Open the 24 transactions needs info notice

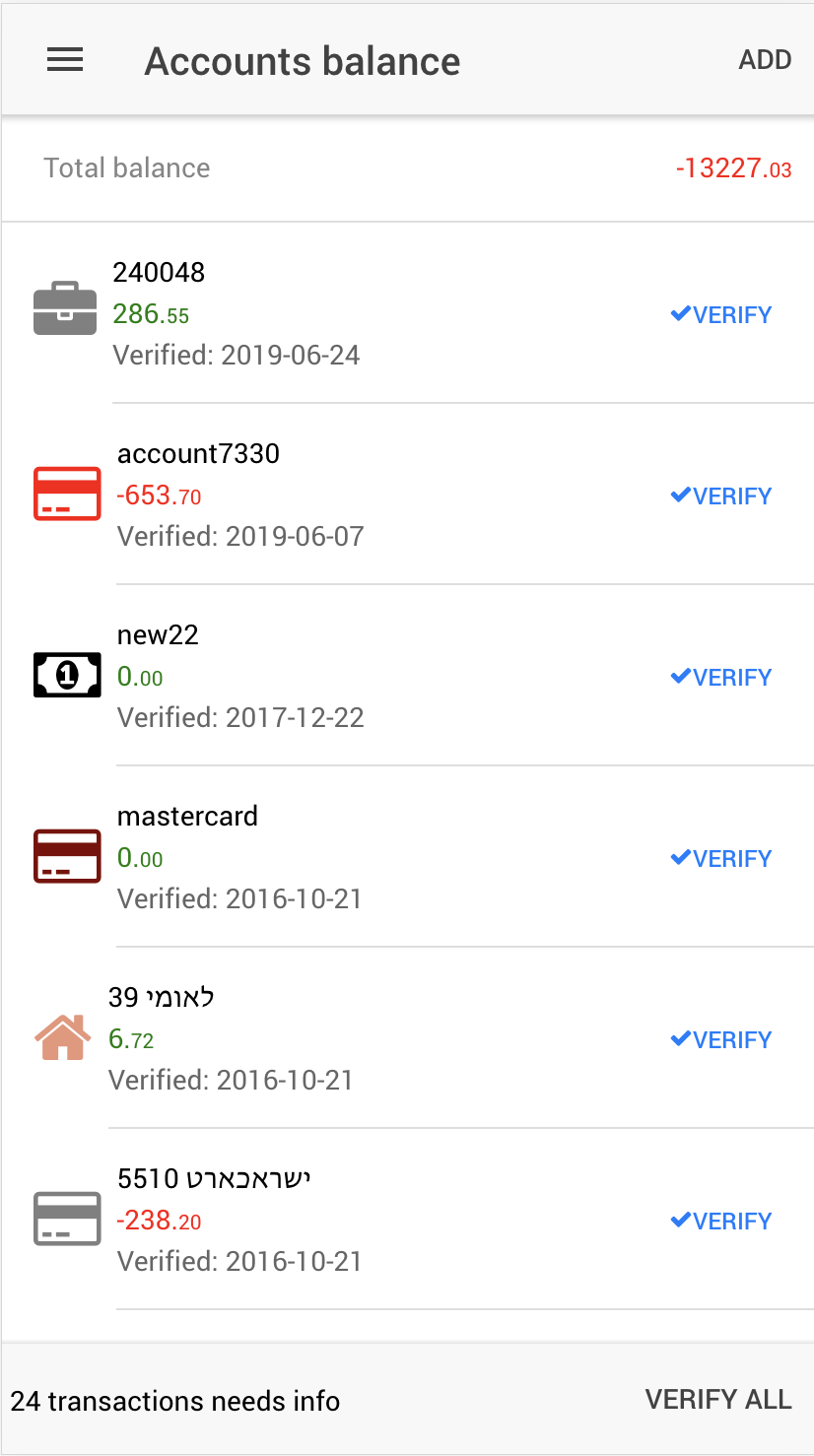click(174, 1400)
